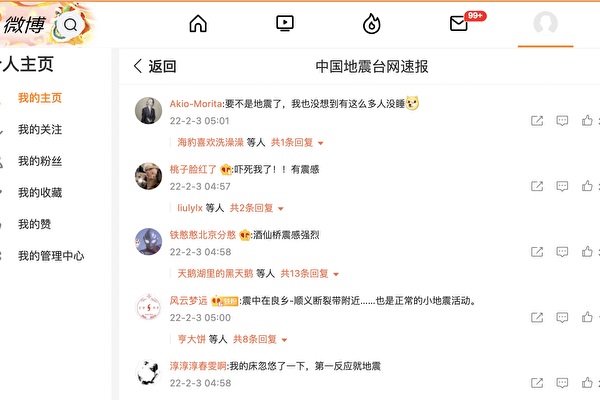This screenshot has width=600, height=400.
Task: Open 我的关注 in the sidebar
Action: 40,130
